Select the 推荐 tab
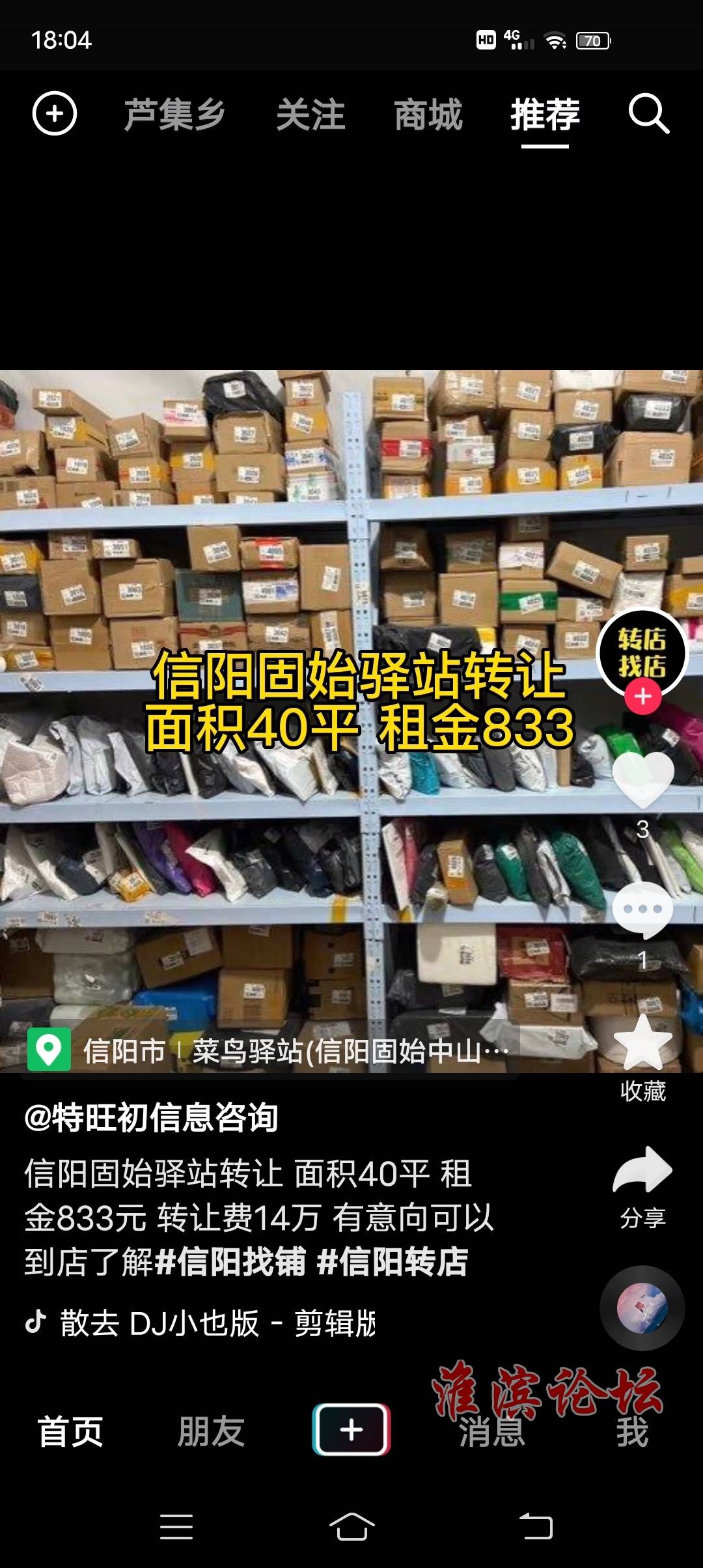The width and height of the screenshot is (703, 1568). (545, 115)
